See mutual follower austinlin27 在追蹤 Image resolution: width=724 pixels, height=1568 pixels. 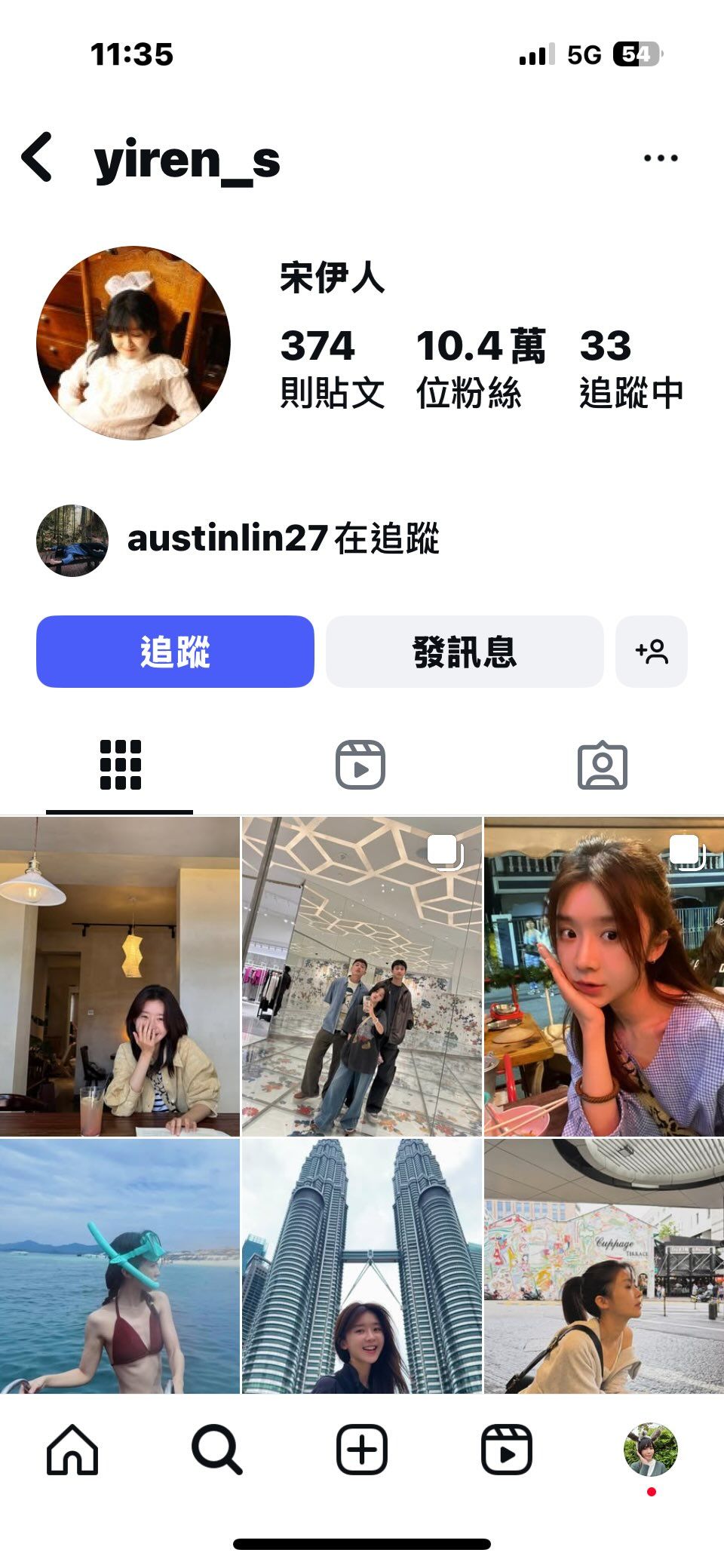click(282, 539)
